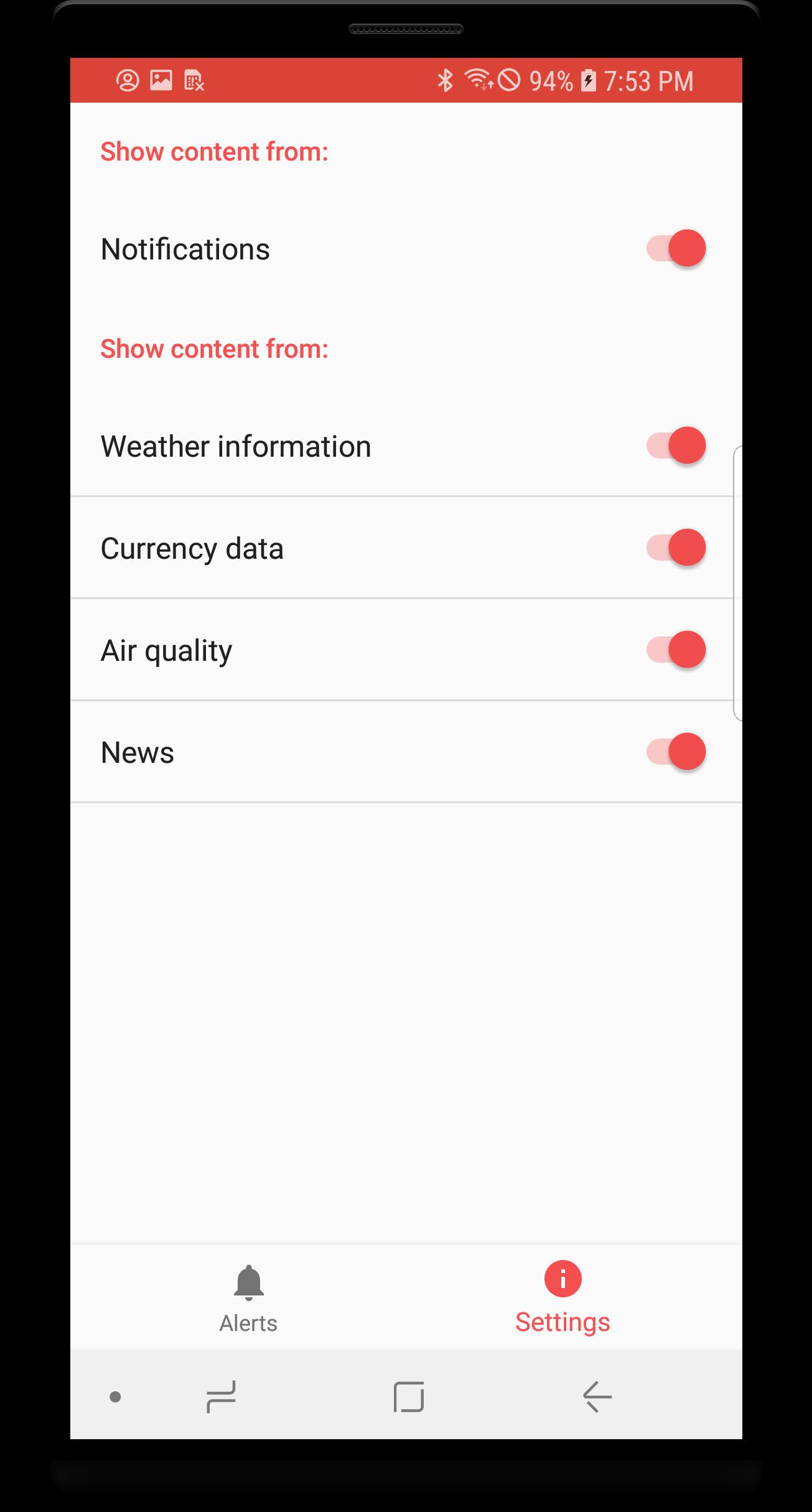This screenshot has width=812, height=1512.
Task: Tap the system home button
Action: [x=409, y=1397]
